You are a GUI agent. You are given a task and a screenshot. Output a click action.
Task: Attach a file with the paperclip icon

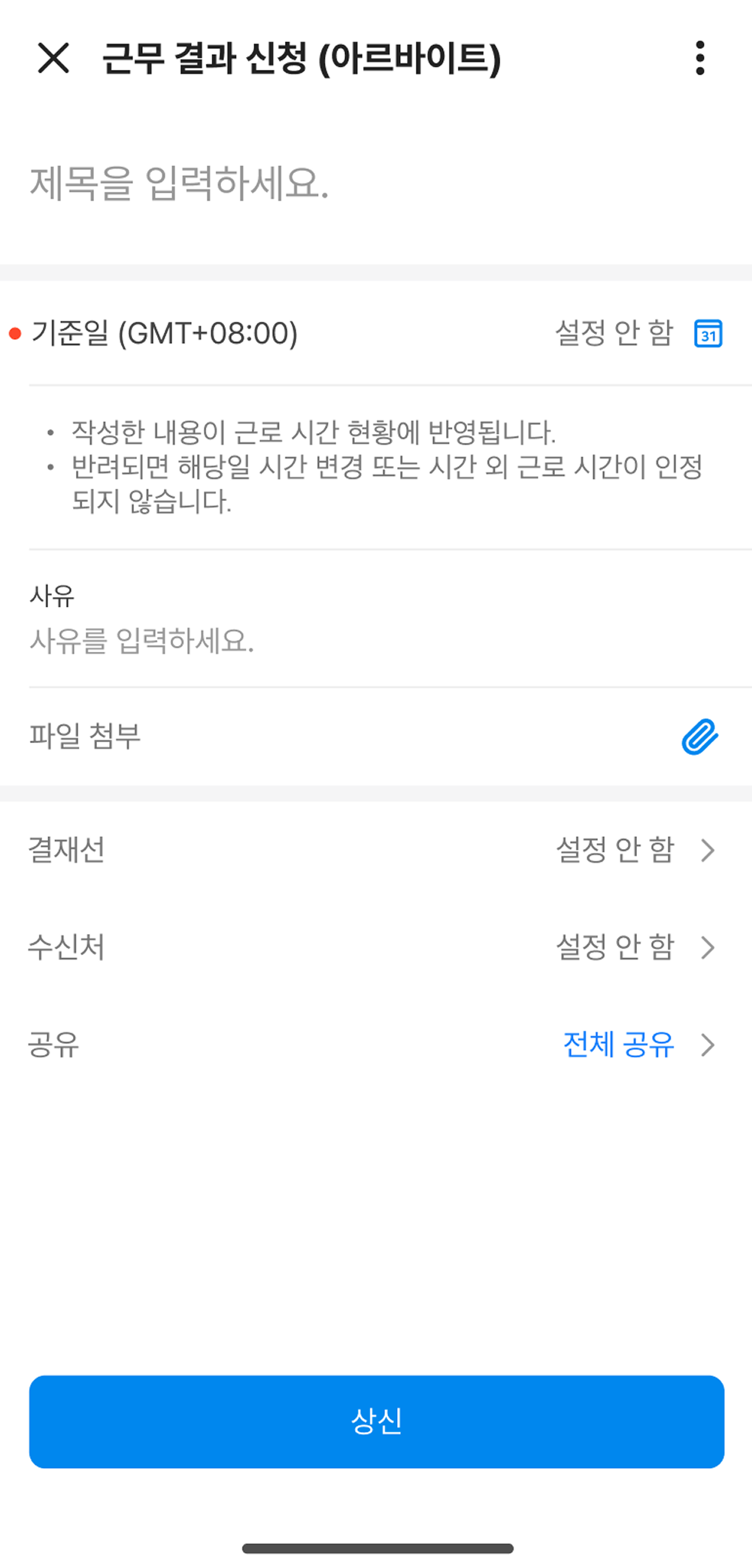[x=699, y=736]
